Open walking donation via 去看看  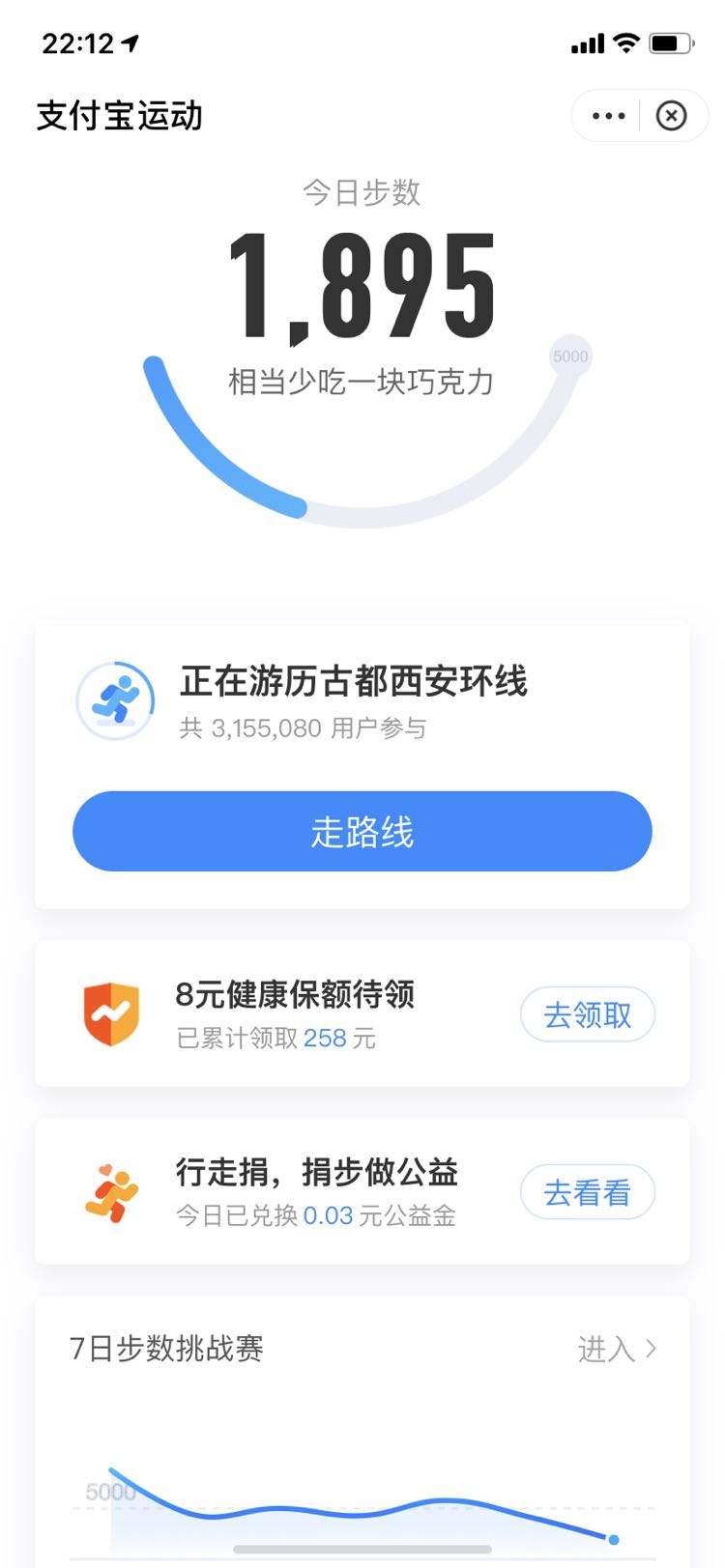(x=588, y=1192)
